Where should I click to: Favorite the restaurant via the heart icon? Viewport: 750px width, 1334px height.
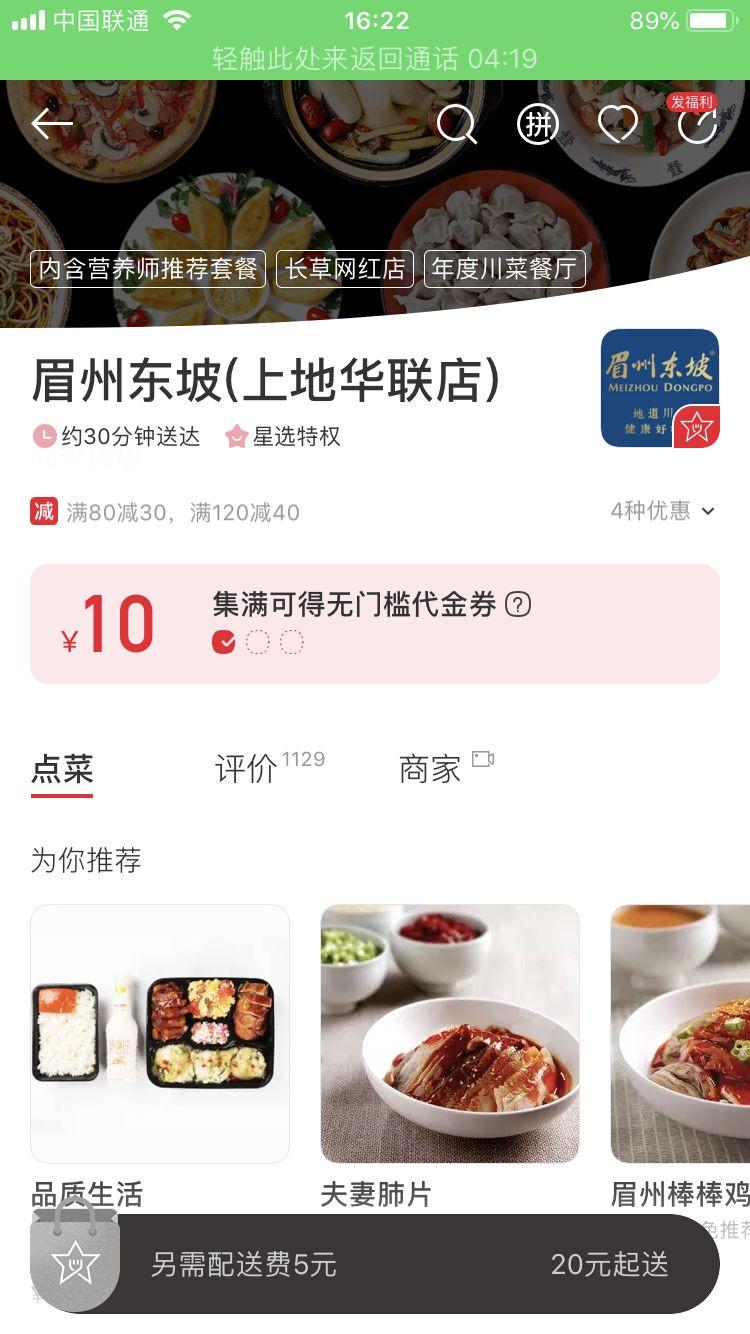tap(618, 126)
